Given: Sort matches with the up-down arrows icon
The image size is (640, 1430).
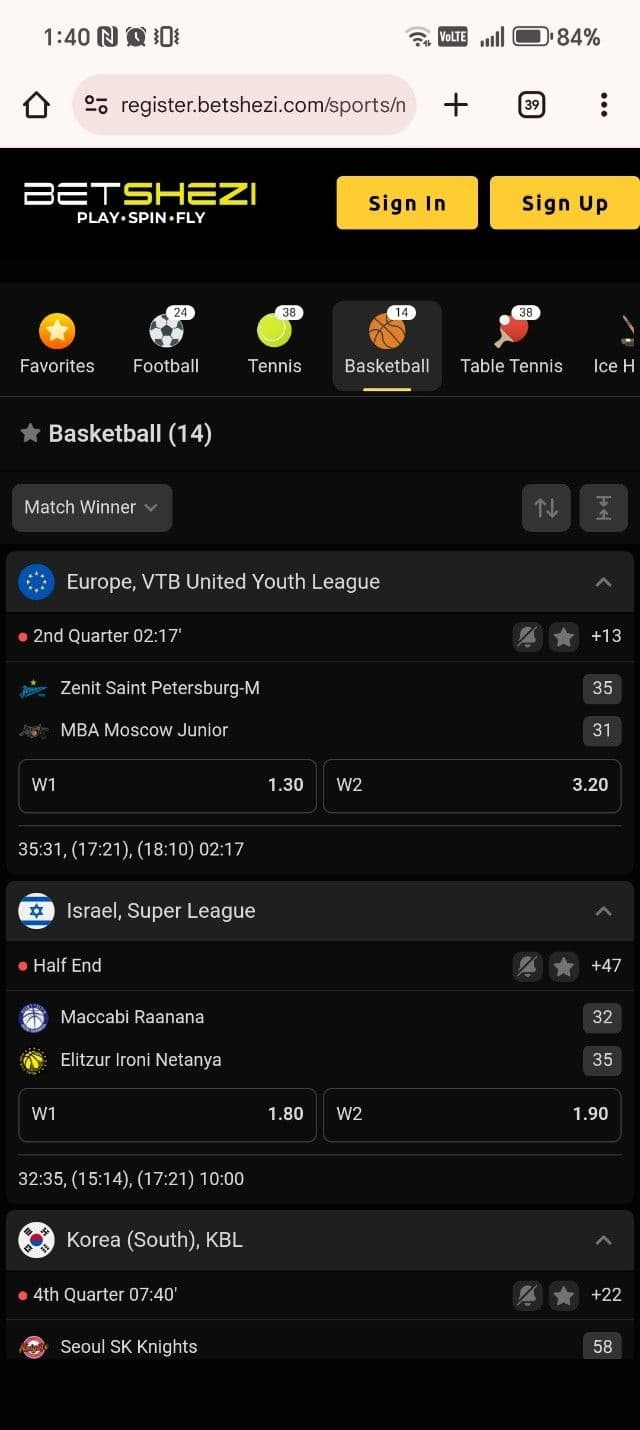Looking at the screenshot, I should [x=546, y=508].
